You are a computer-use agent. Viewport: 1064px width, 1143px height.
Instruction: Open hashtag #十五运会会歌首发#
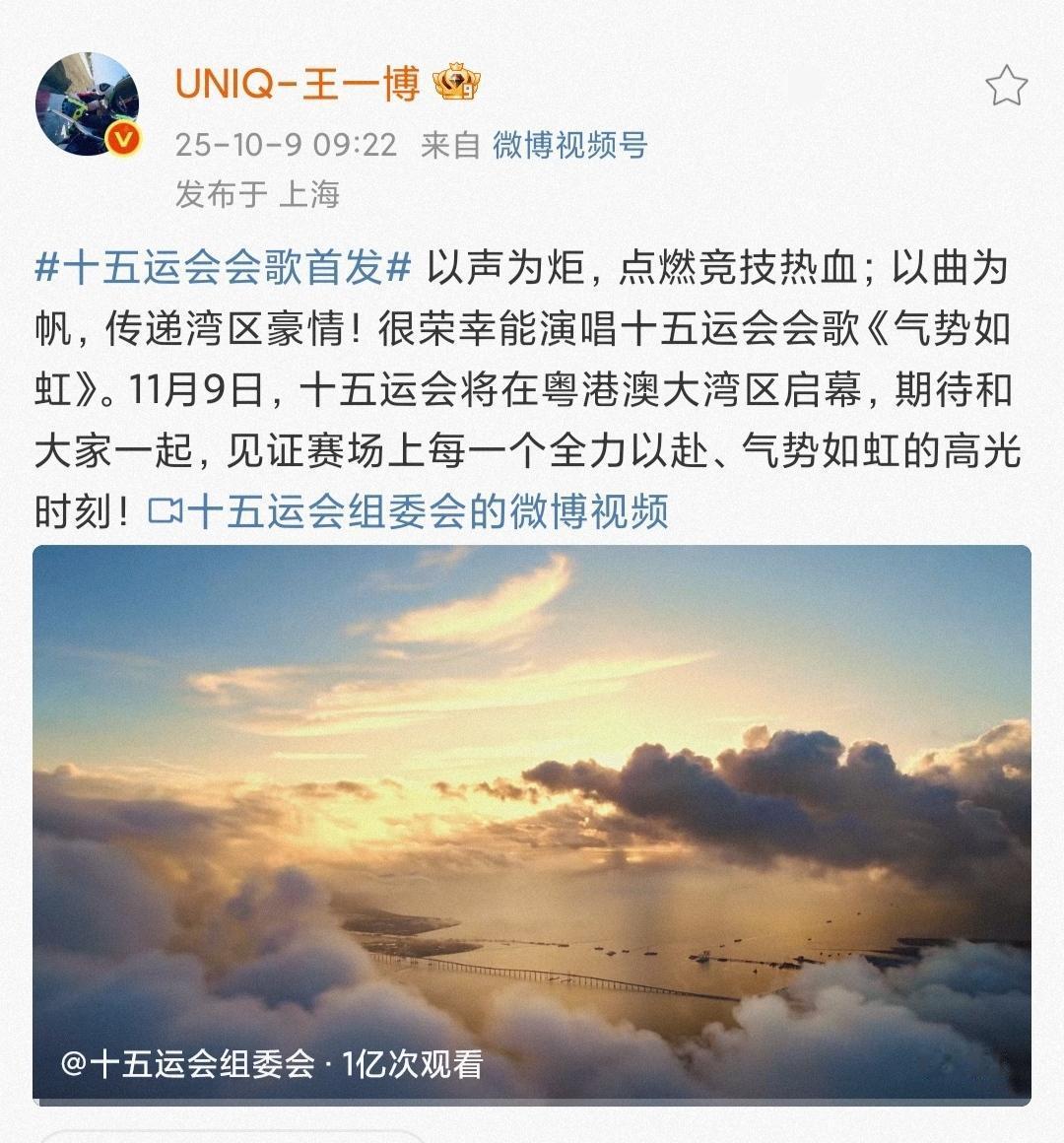222,264
